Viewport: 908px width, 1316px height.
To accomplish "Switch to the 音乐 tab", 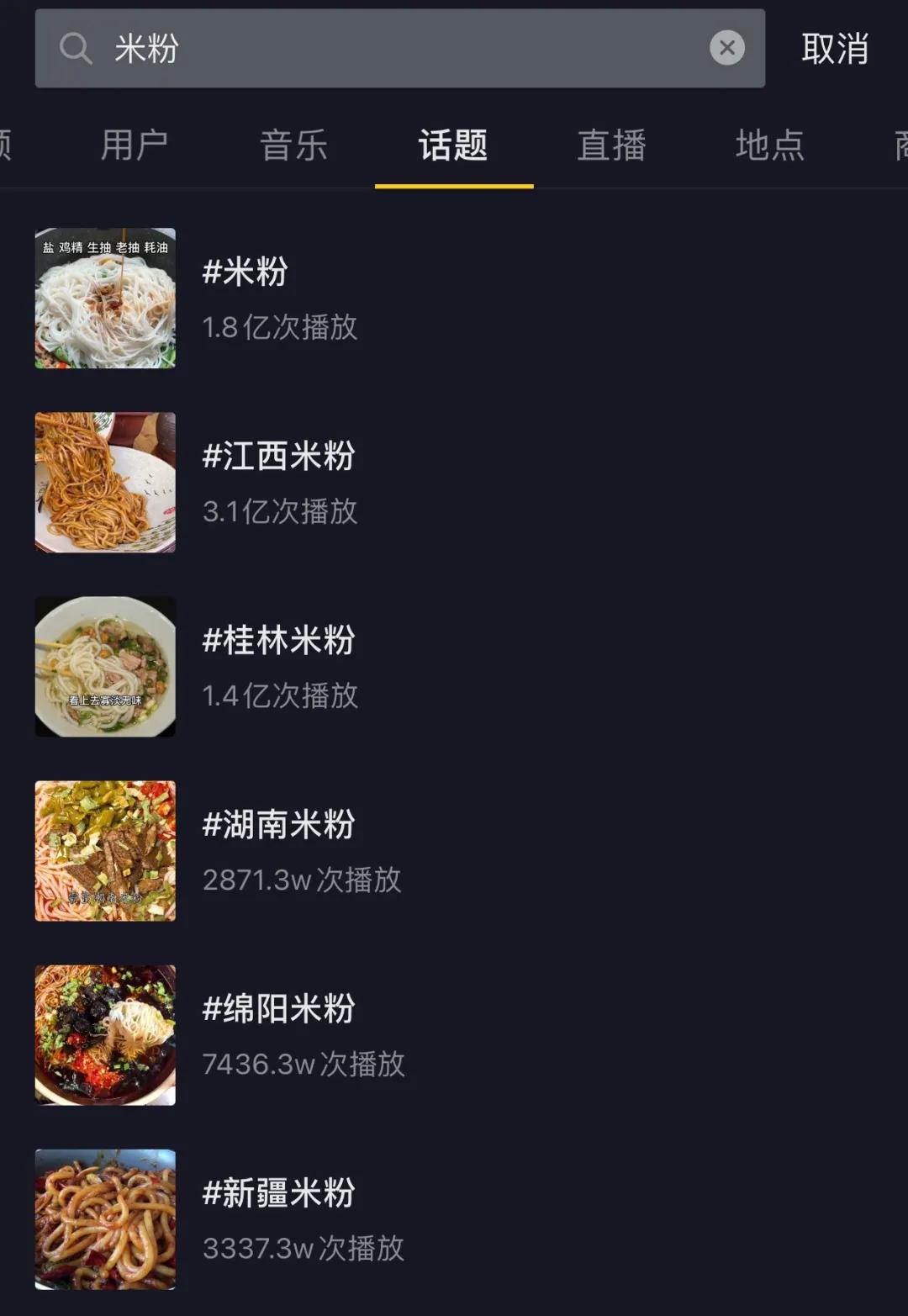I will [x=293, y=145].
